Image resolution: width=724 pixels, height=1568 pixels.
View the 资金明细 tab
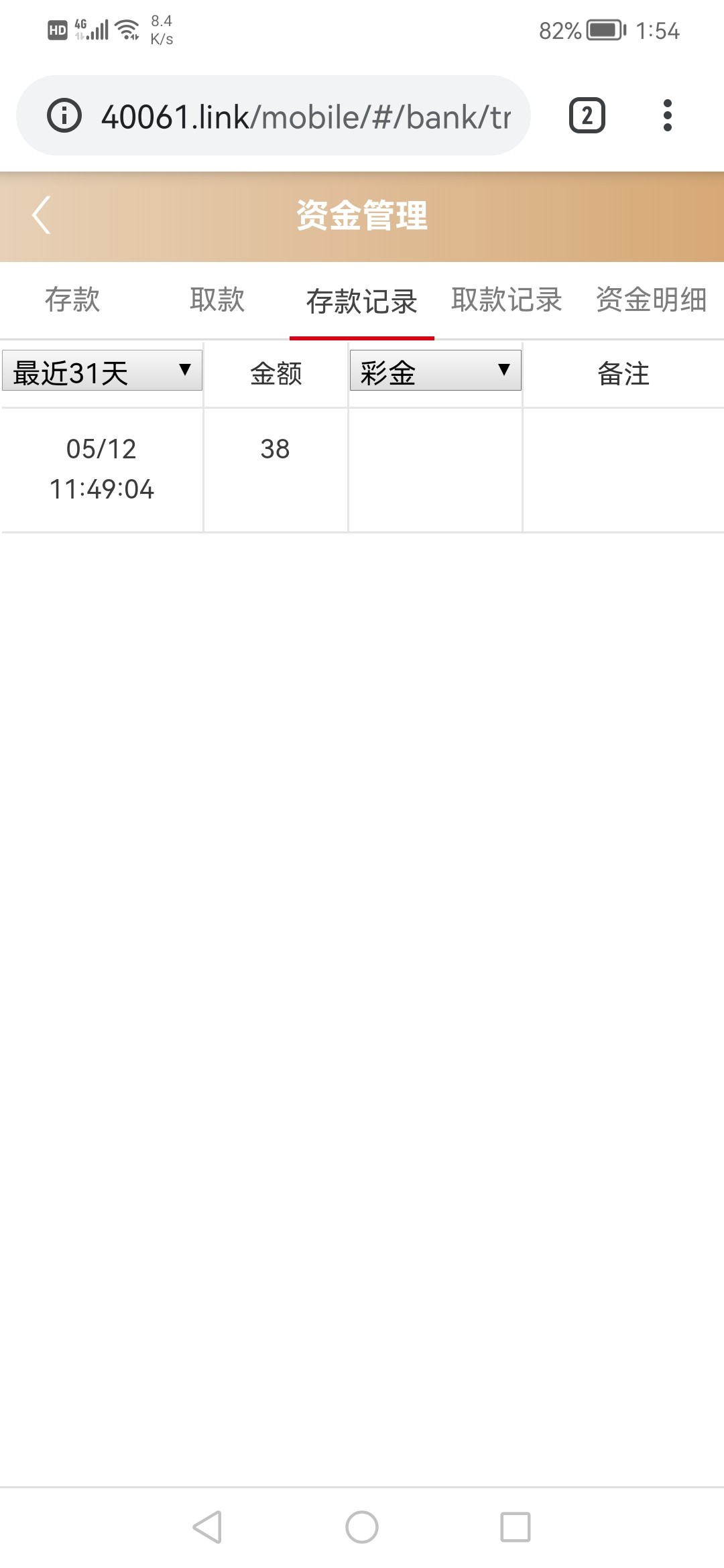pyautogui.click(x=651, y=300)
